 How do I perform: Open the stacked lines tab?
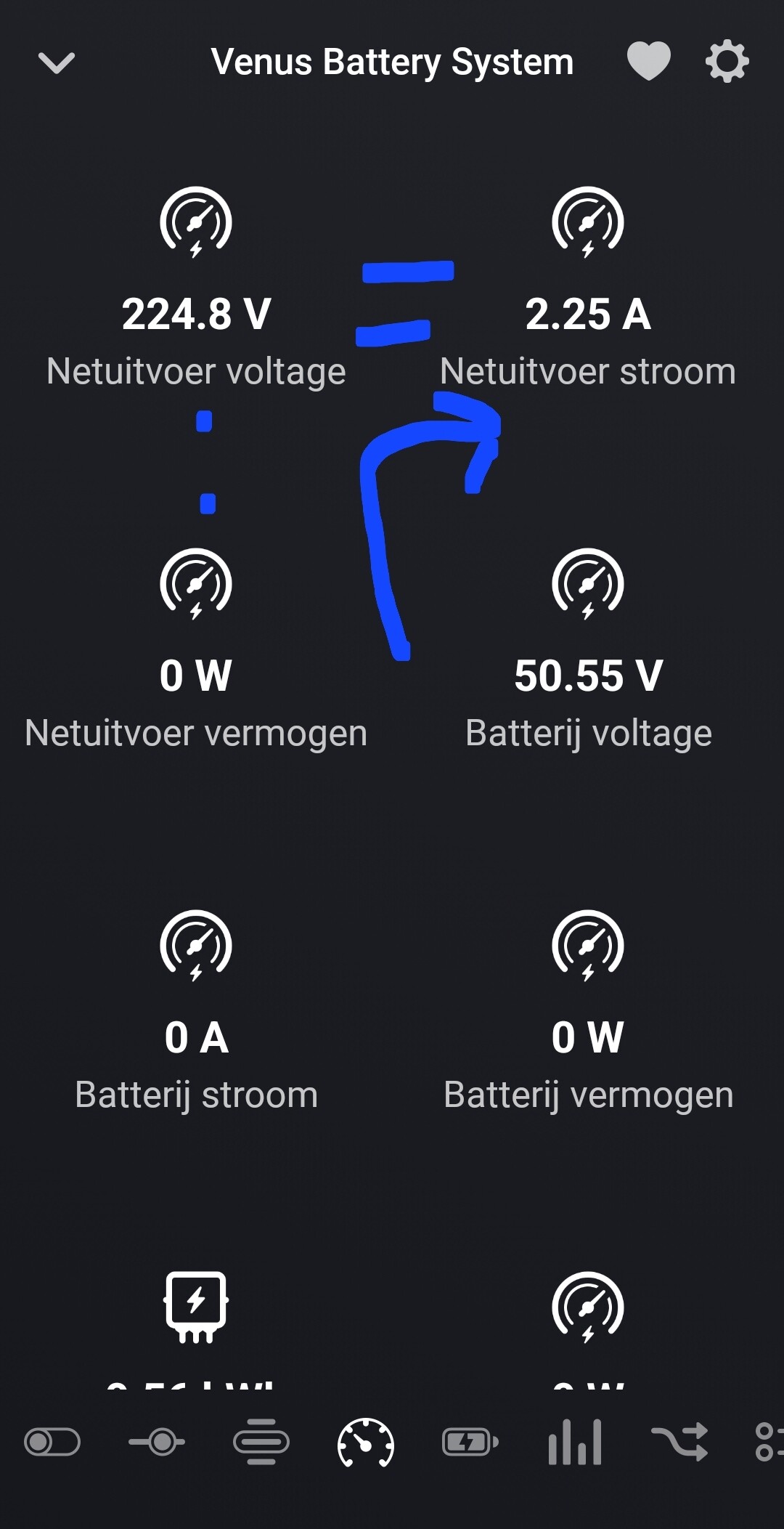pyautogui.click(x=261, y=1442)
